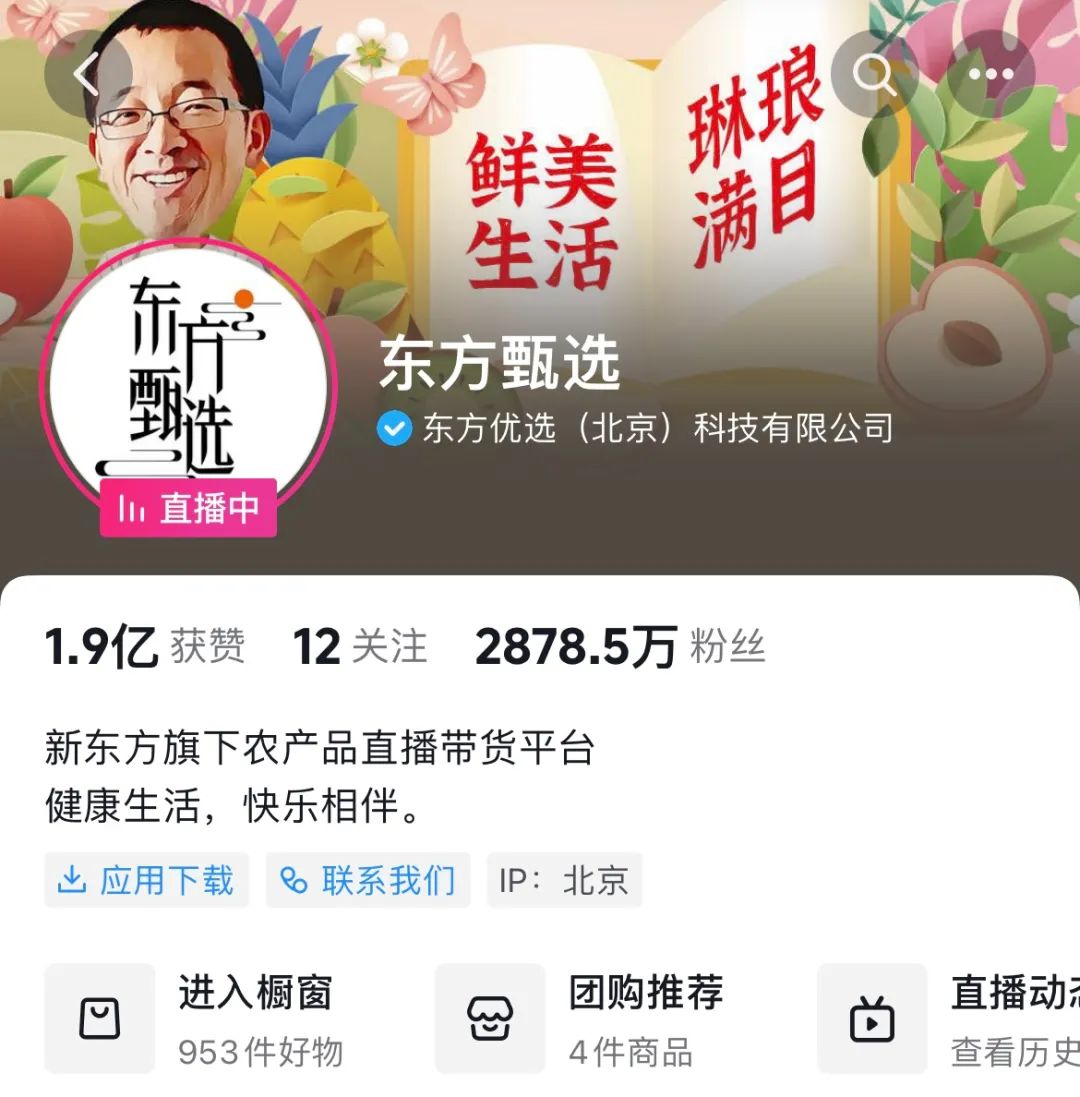Open search on this profile
The height and width of the screenshot is (1097, 1080).
click(x=874, y=74)
